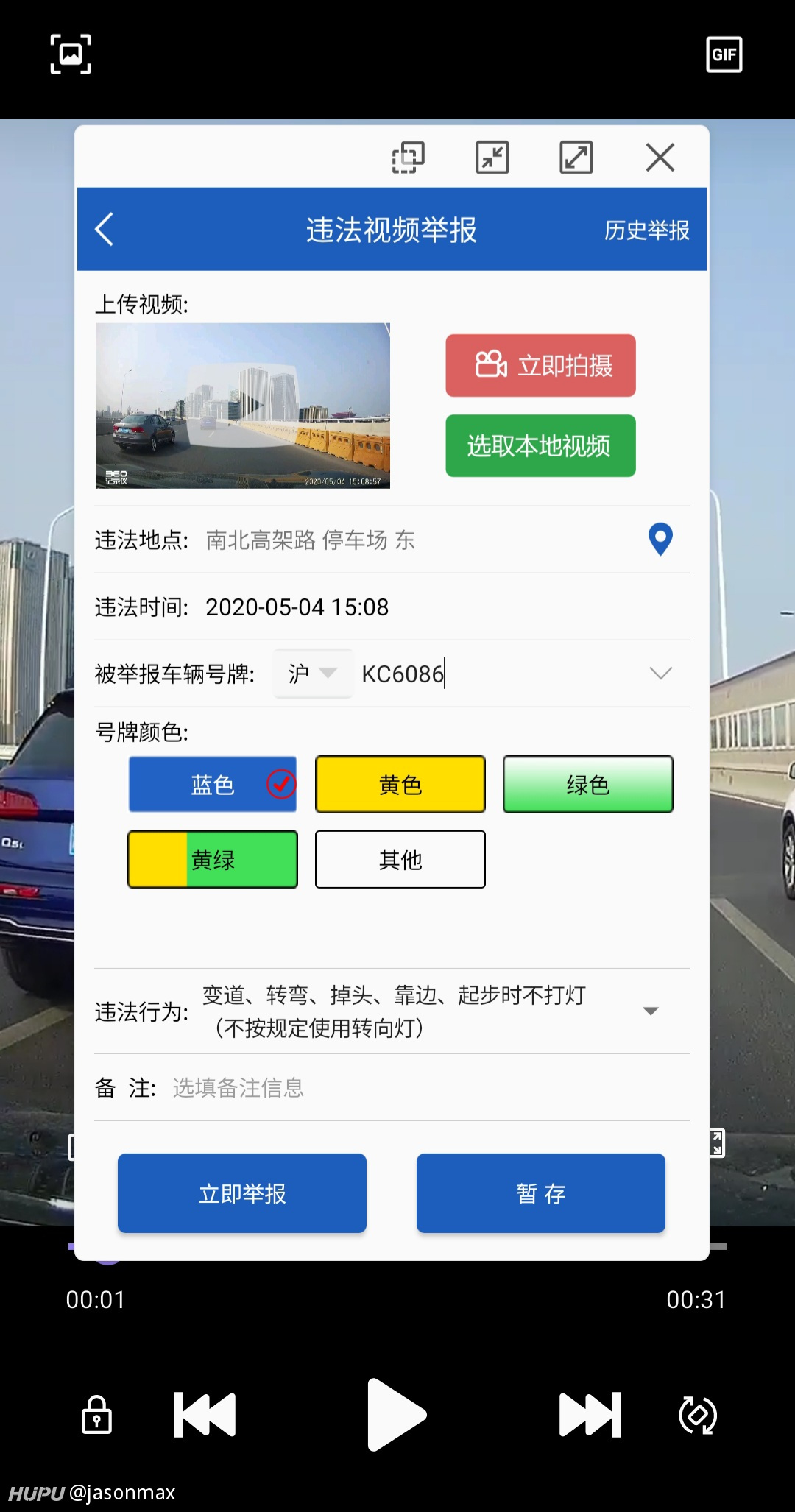Edit the plate number field KC6086
This screenshot has width=795, height=1512.
tap(501, 674)
